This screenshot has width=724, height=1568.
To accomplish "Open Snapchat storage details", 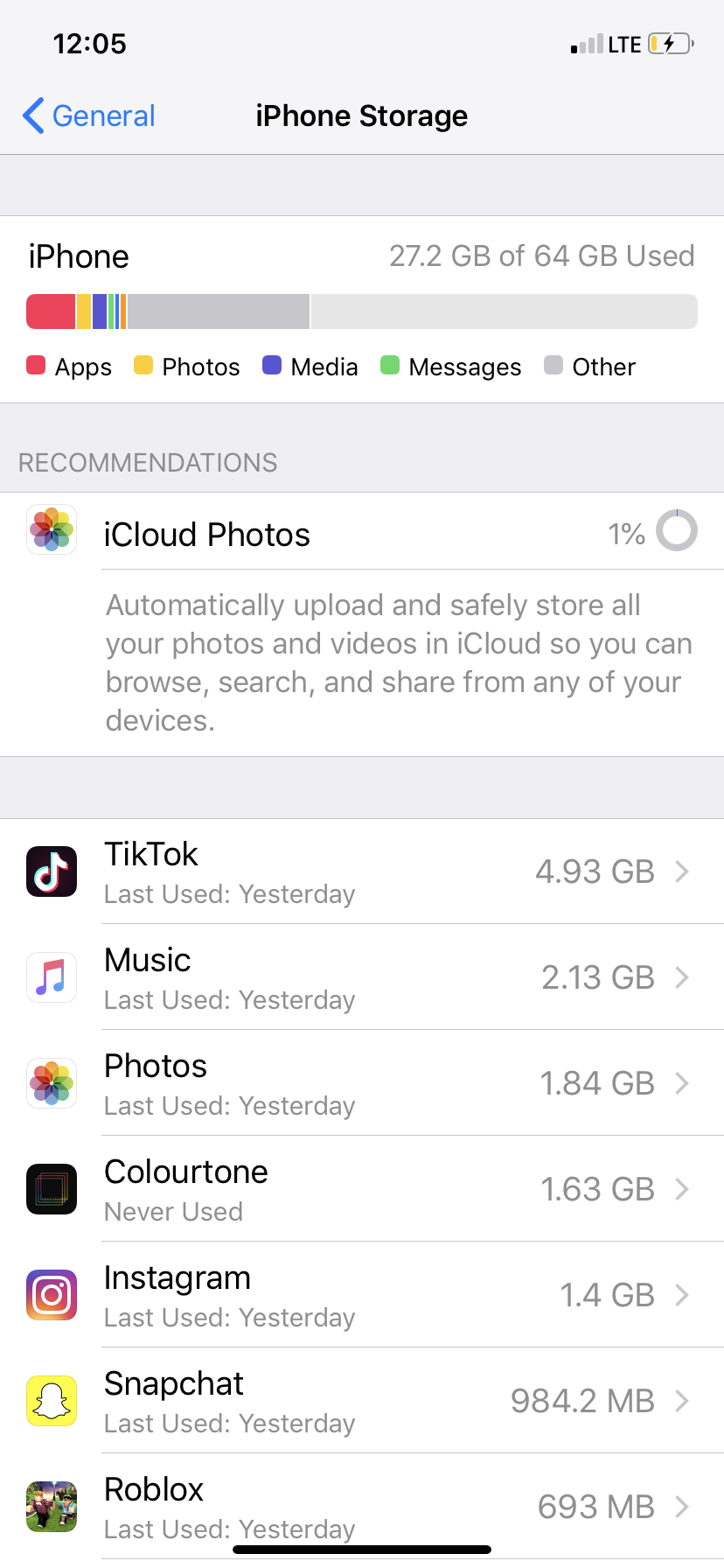I will coord(362,1401).
